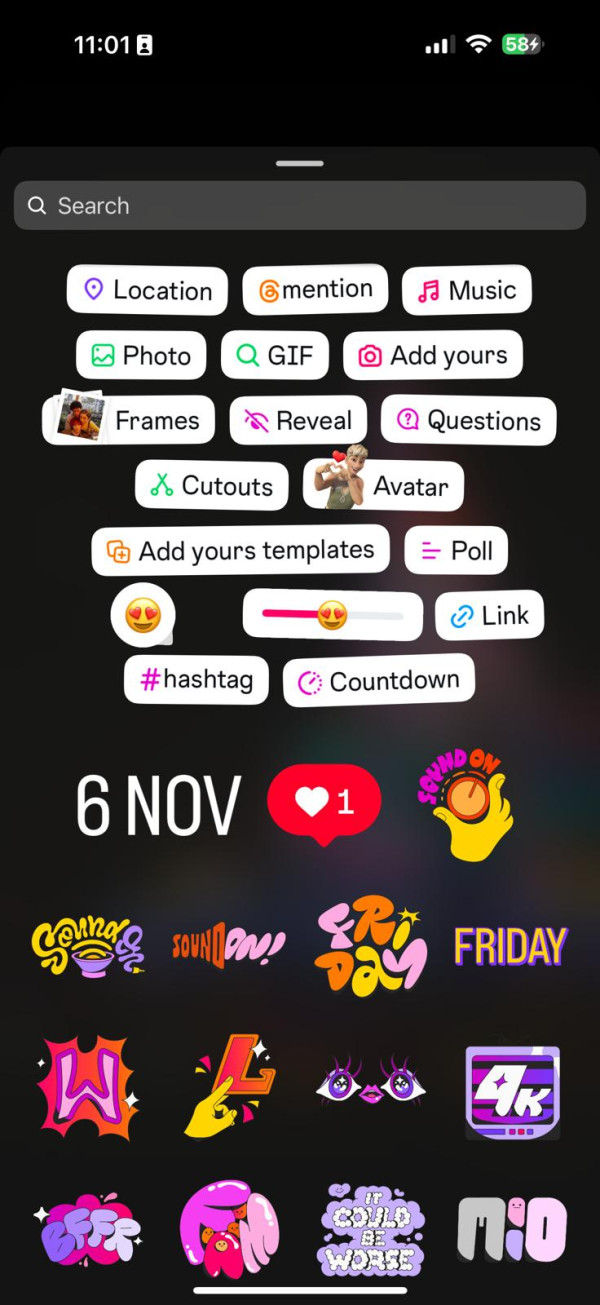Choose the Photo sticker
This screenshot has height=1305, width=600.
point(141,356)
